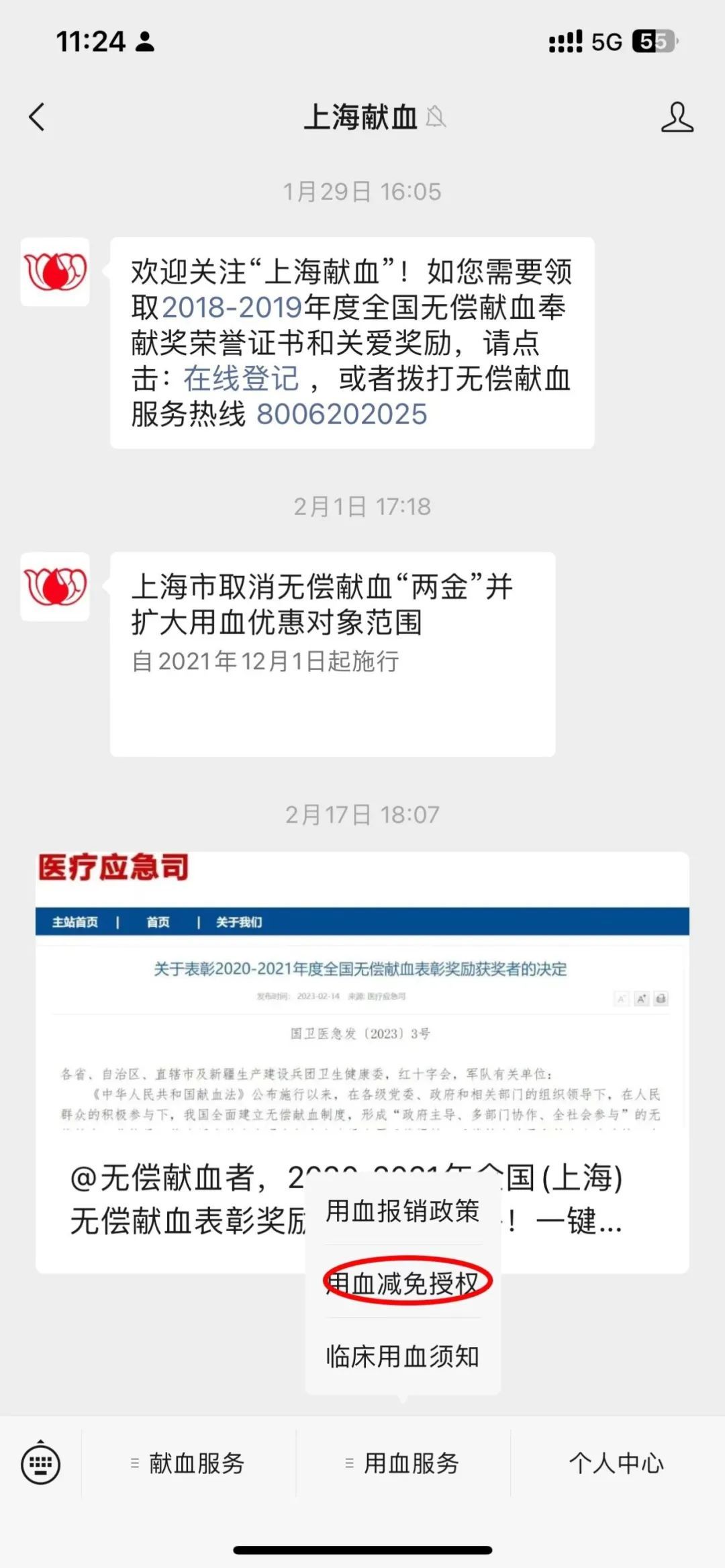Viewport: 725px width, 1568px height.
Task: Open 个人中心 in the bottom menu
Action: click(616, 1464)
